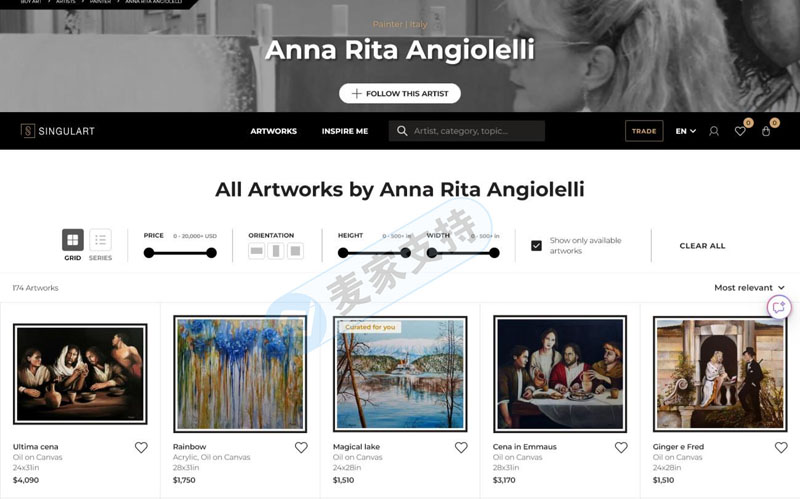View the favorites heart in the header
Image resolution: width=800 pixels, height=499 pixels.
(740, 131)
